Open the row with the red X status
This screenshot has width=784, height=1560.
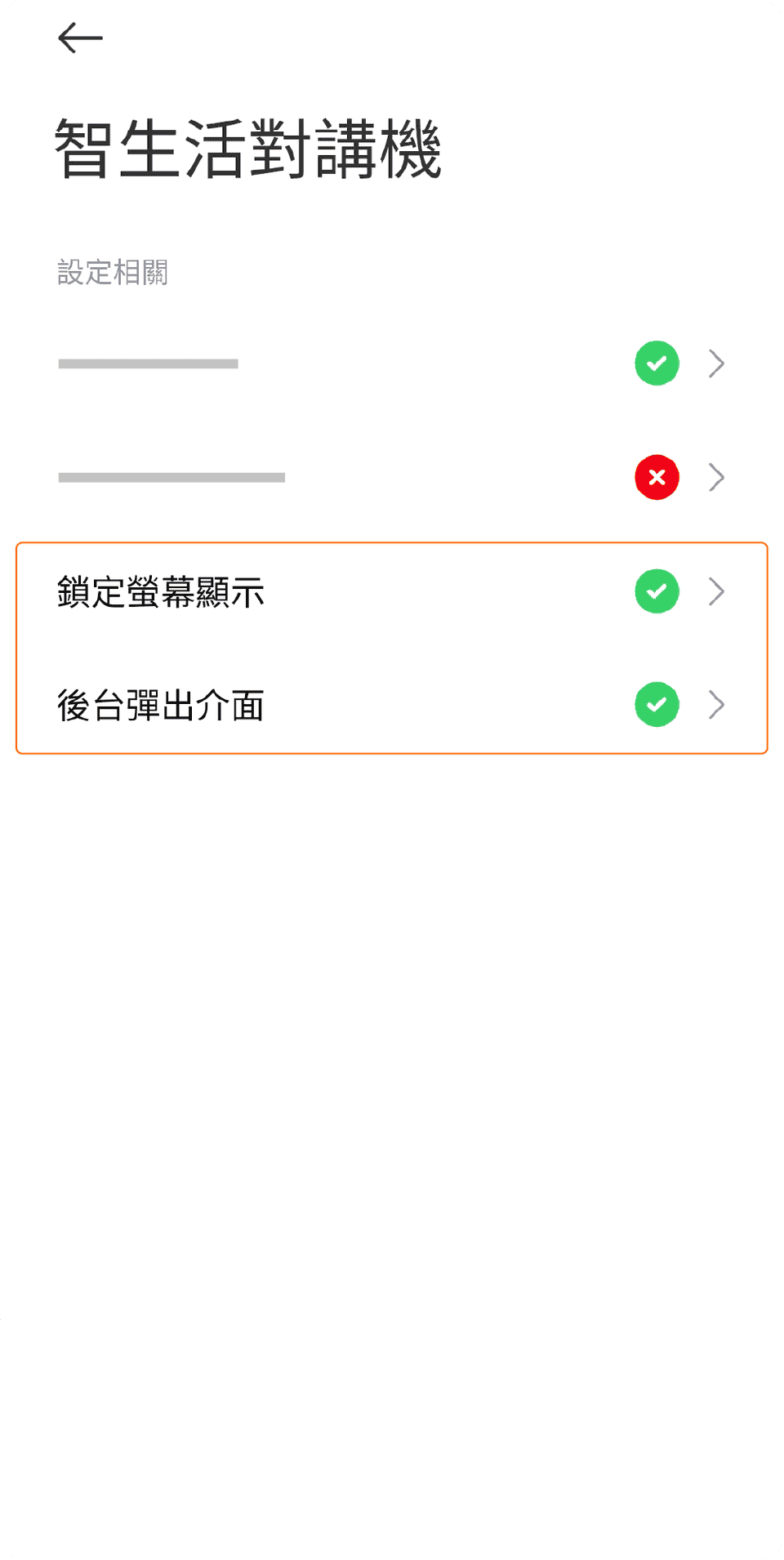[x=390, y=477]
